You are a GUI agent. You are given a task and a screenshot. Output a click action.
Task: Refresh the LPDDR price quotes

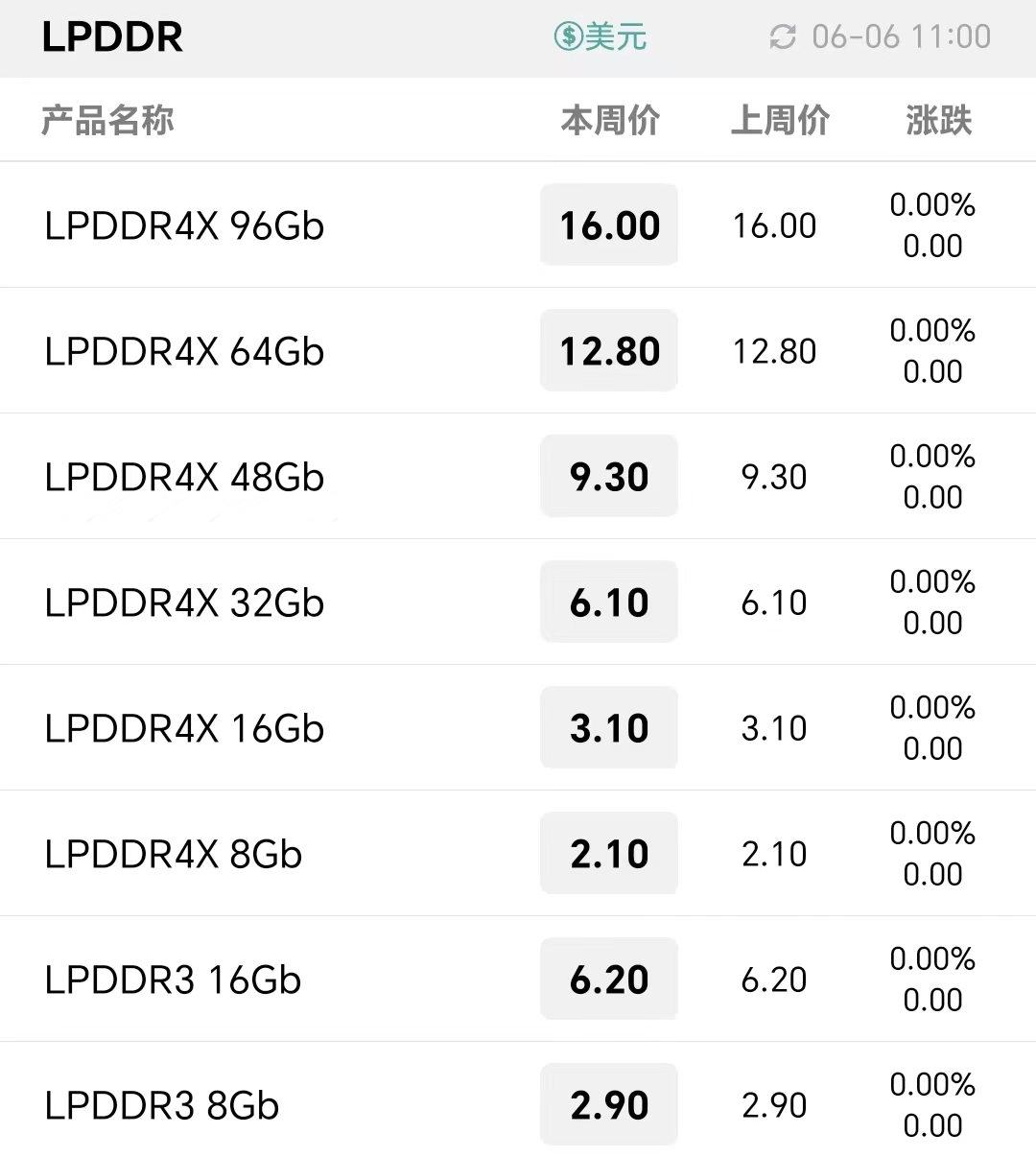pos(784,37)
